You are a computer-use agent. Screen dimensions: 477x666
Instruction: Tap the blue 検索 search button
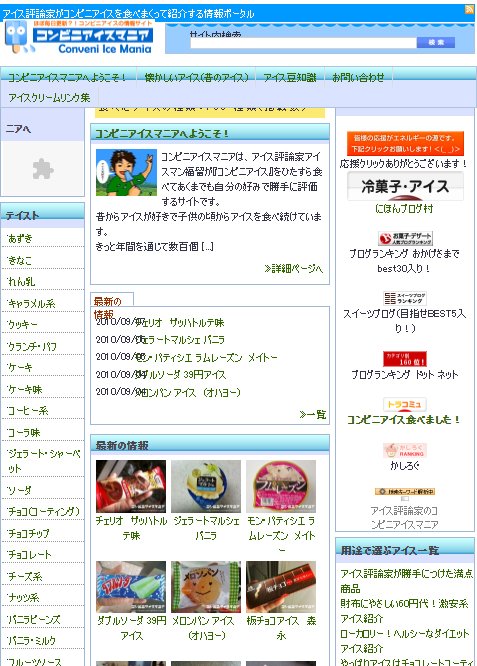click(x=436, y=42)
